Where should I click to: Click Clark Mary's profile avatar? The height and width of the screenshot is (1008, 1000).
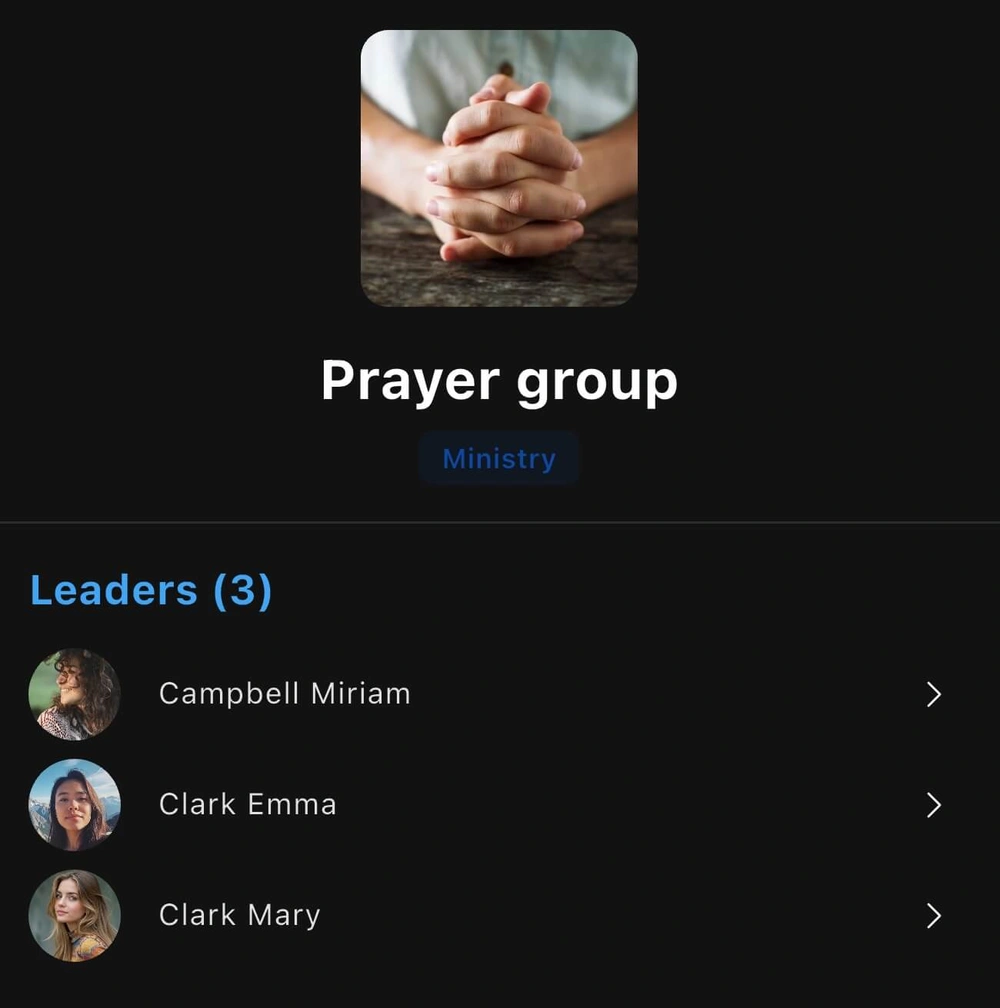coord(74,916)
